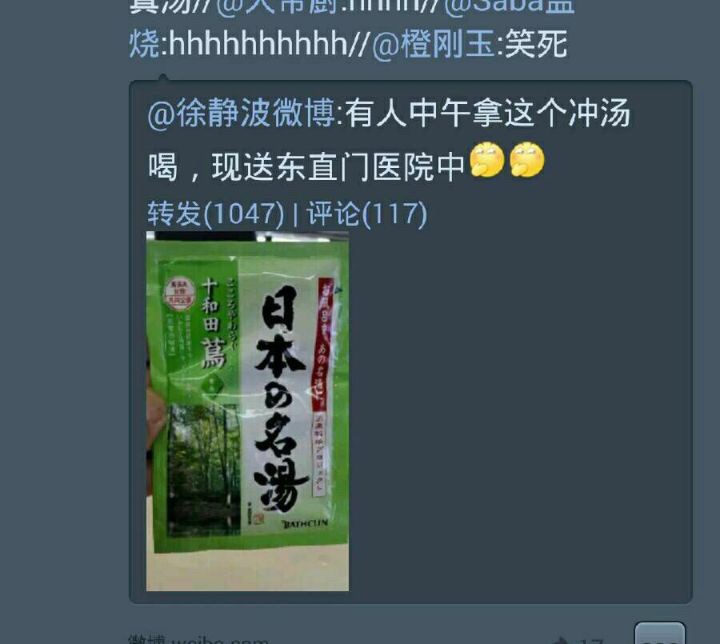Open the 日本の名湯 photo thumbnail
Screen dimensions: 720x644
click(x=247, y=411)
